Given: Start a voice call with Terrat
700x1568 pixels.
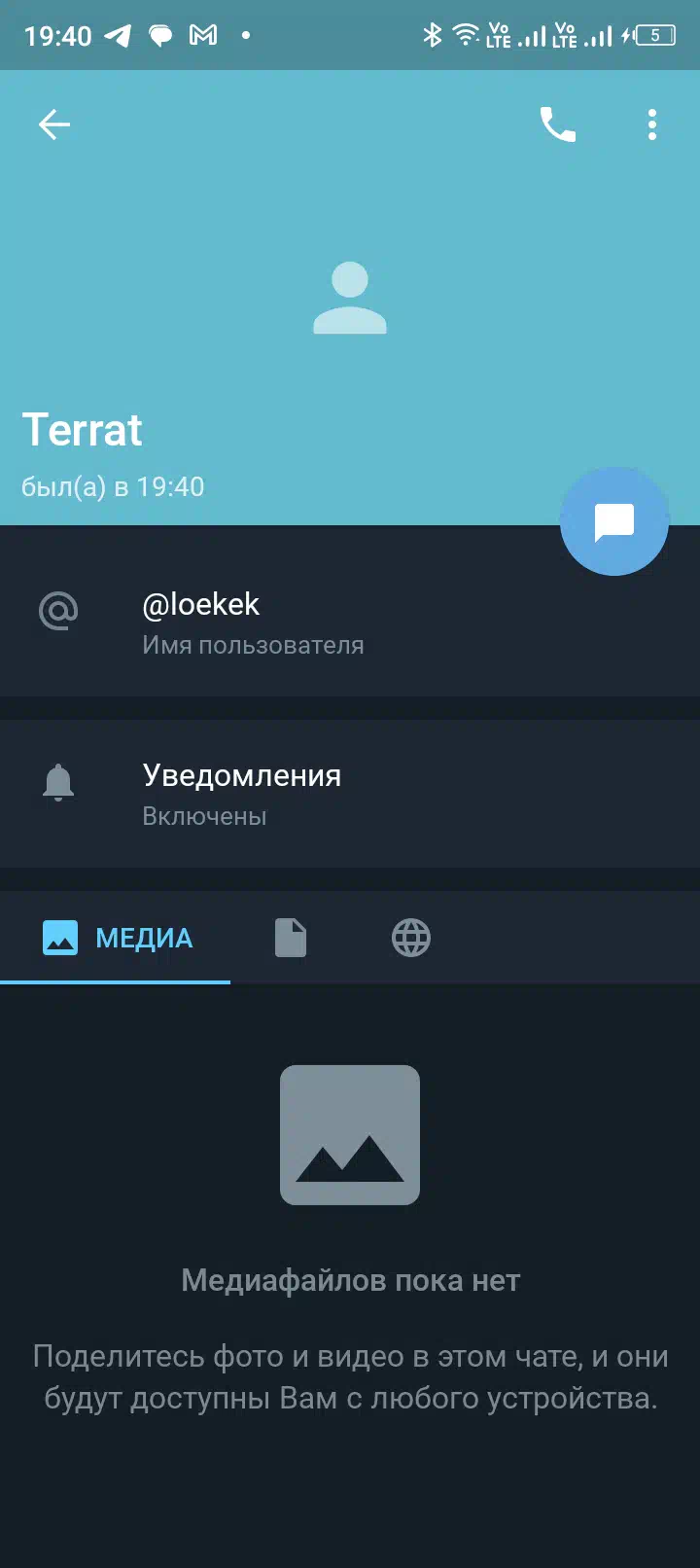Looking at the screenshot, I should coord(558,125).
